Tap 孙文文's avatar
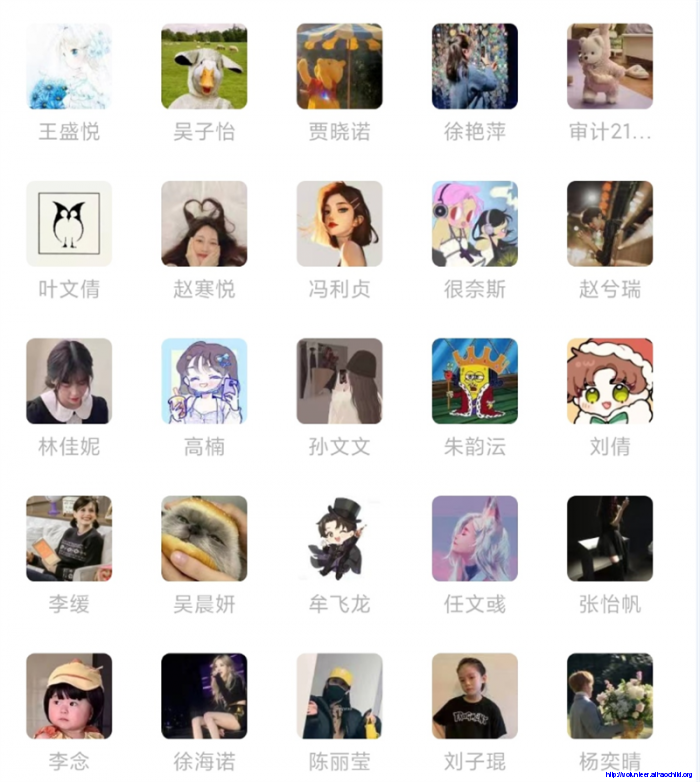This screenshot has height=782, width=700. click(339, 381)
